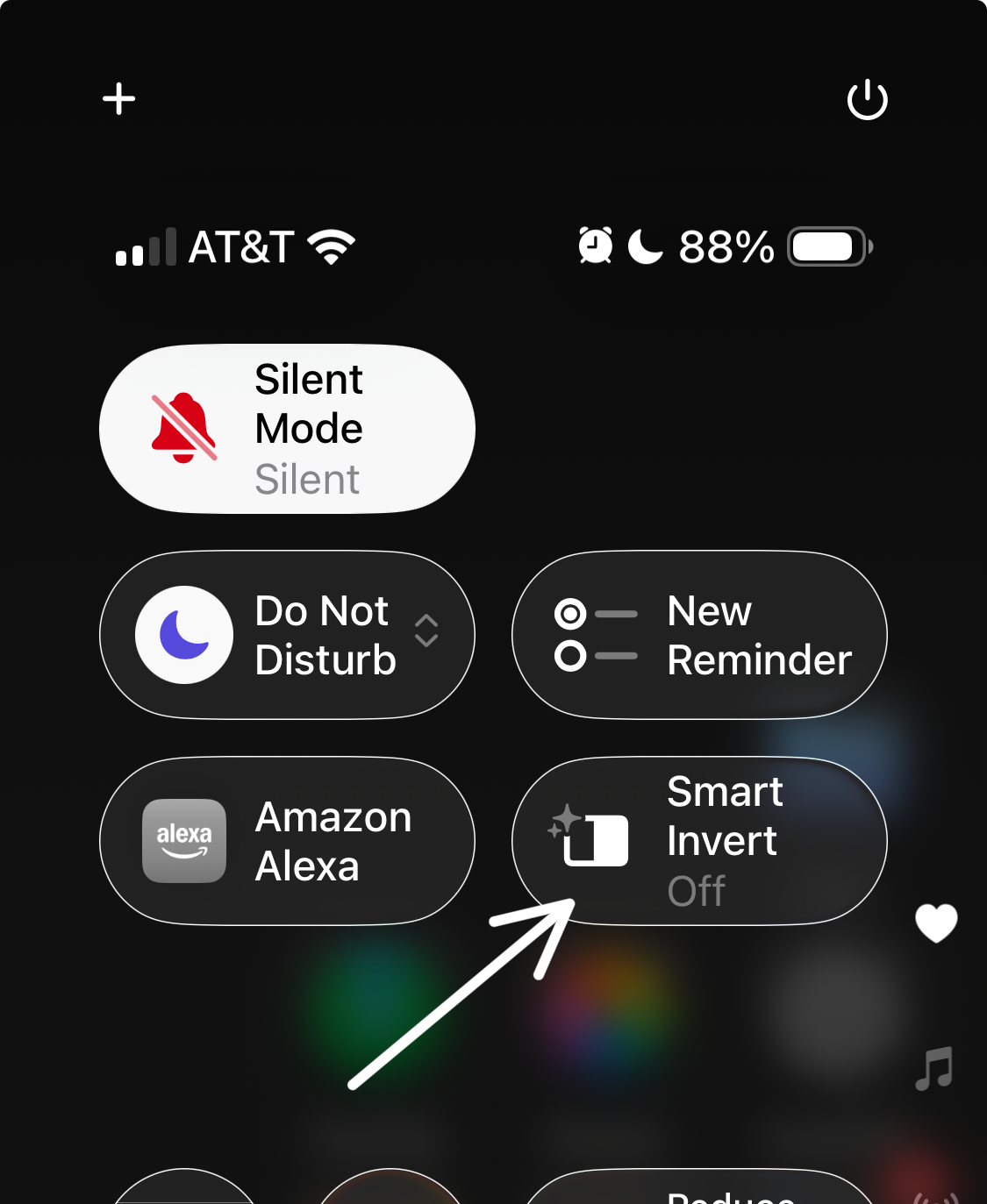Toggle Silent Mode off
This screenshot has height=1204, width=987.
pyautogui.click(x=287, y=429)
